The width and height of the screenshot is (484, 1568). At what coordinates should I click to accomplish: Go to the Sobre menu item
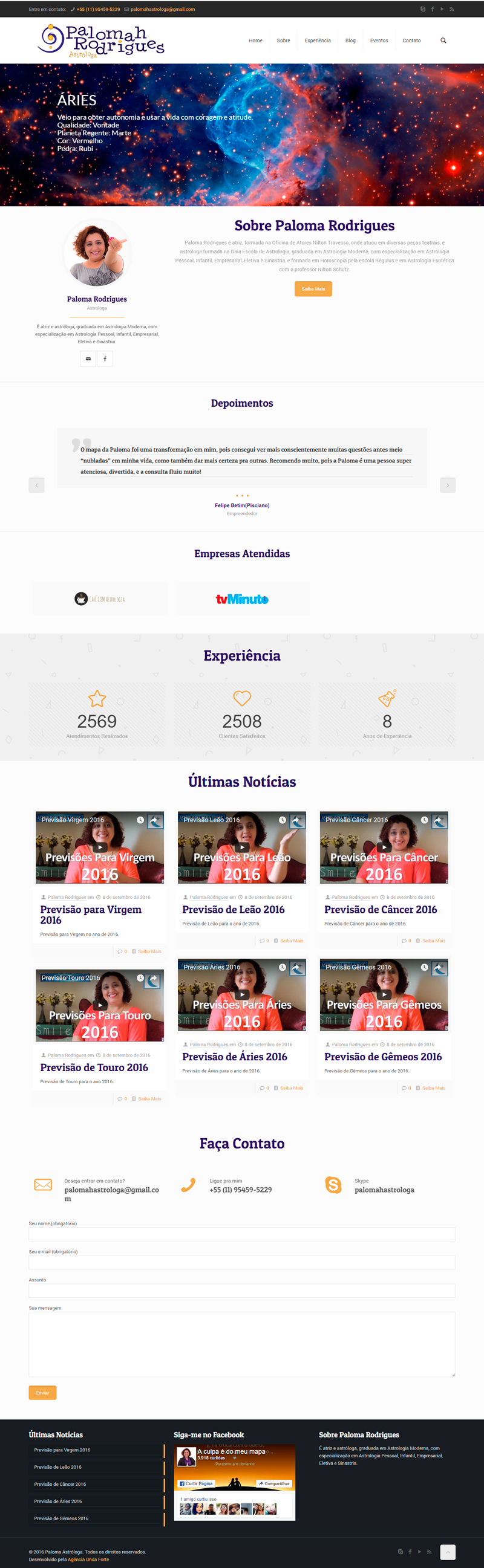click(x=284, y=40)
